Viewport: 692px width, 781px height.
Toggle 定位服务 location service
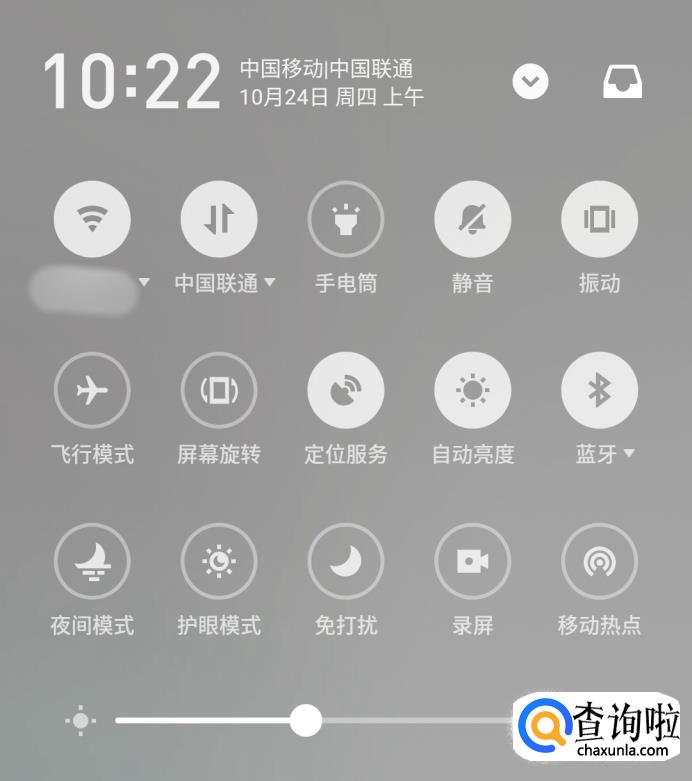[346, 391]
